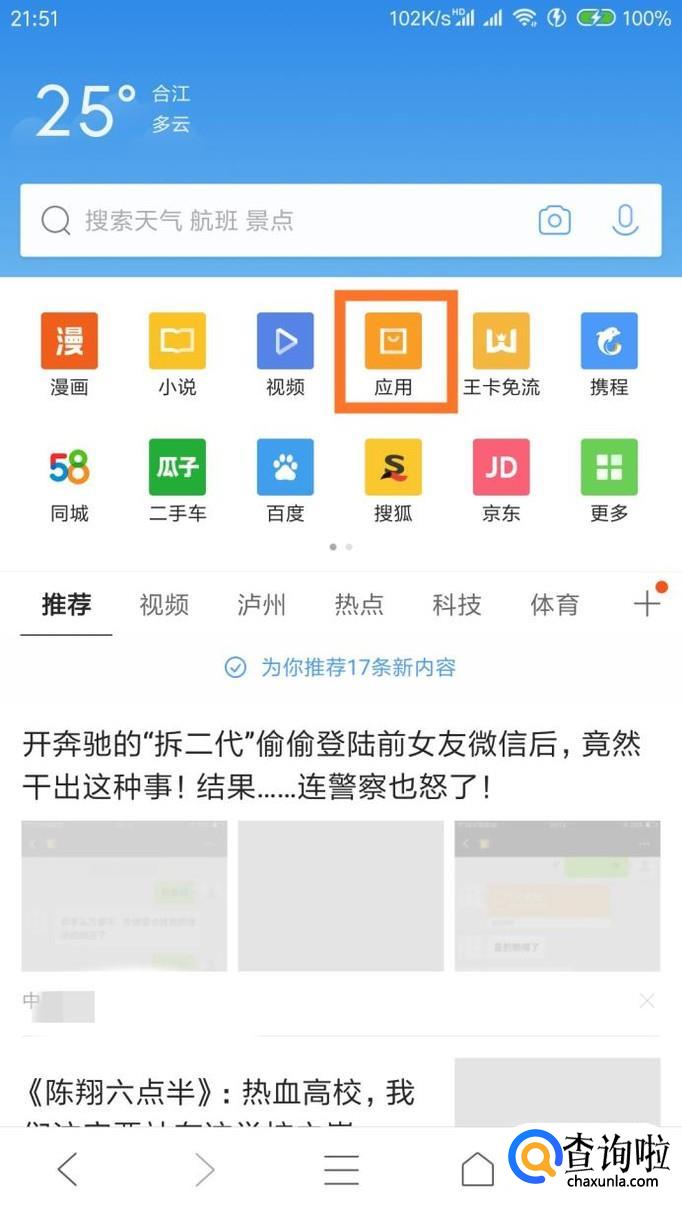Open the 携程 shortcut
Viewport: 682px width, 1212px height.
point(609,353)
